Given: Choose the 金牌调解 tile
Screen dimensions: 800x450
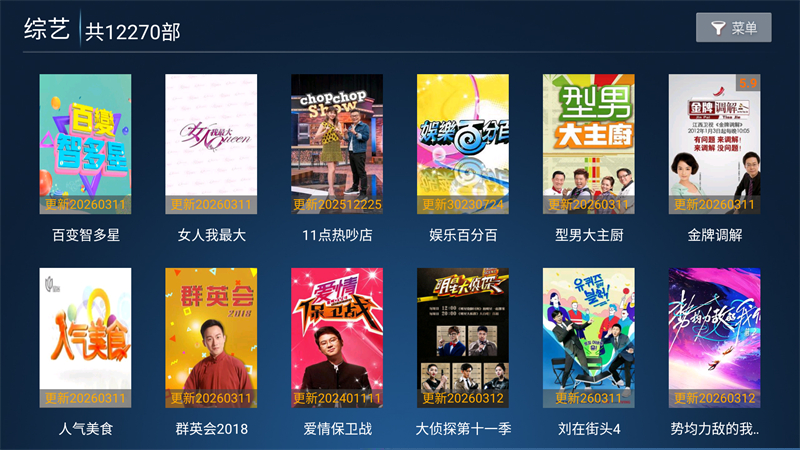Looking at the screenshot, I should pyautogui.click(x=715, y=145).
